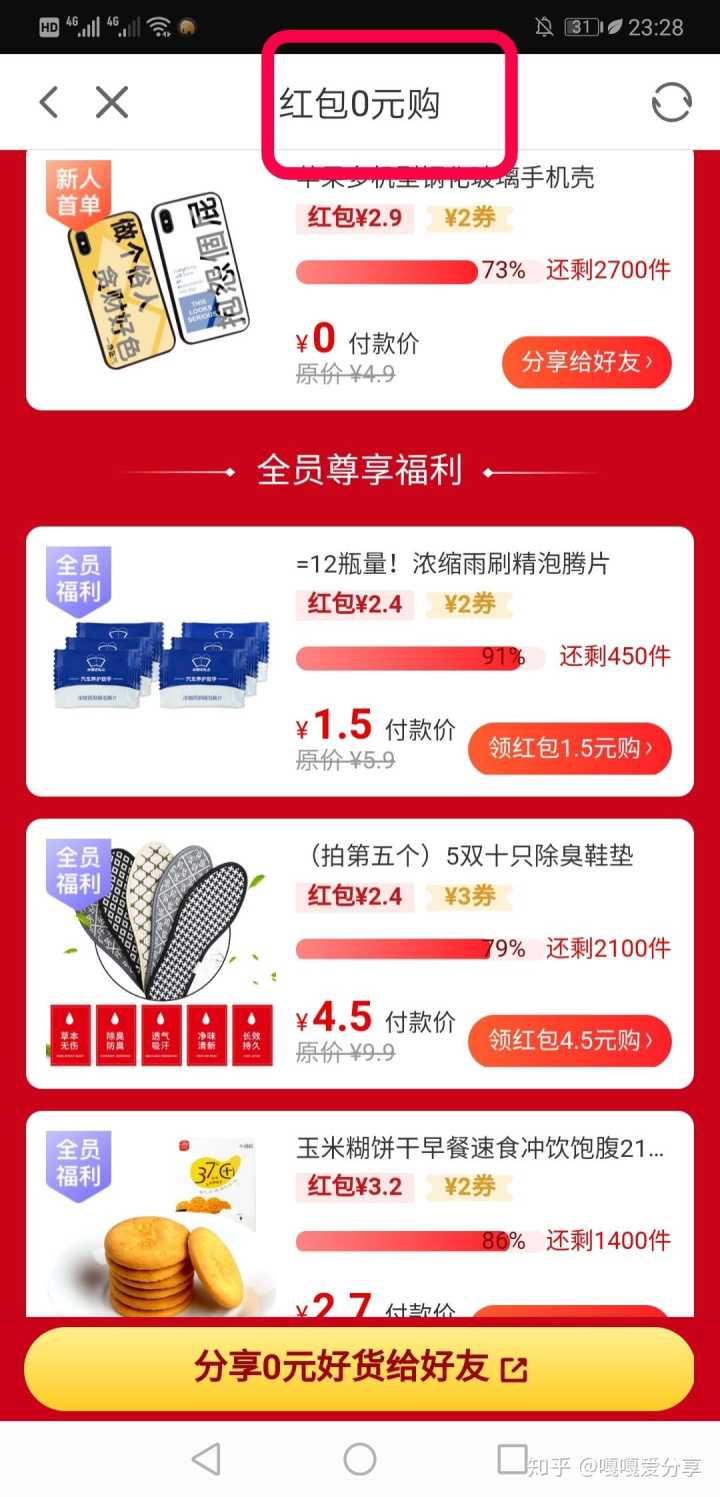Tap the 分享0元好货给好友 button
Viewport: 720px width, 1497px height.
pyautogui.click(x=359, y=1368)
